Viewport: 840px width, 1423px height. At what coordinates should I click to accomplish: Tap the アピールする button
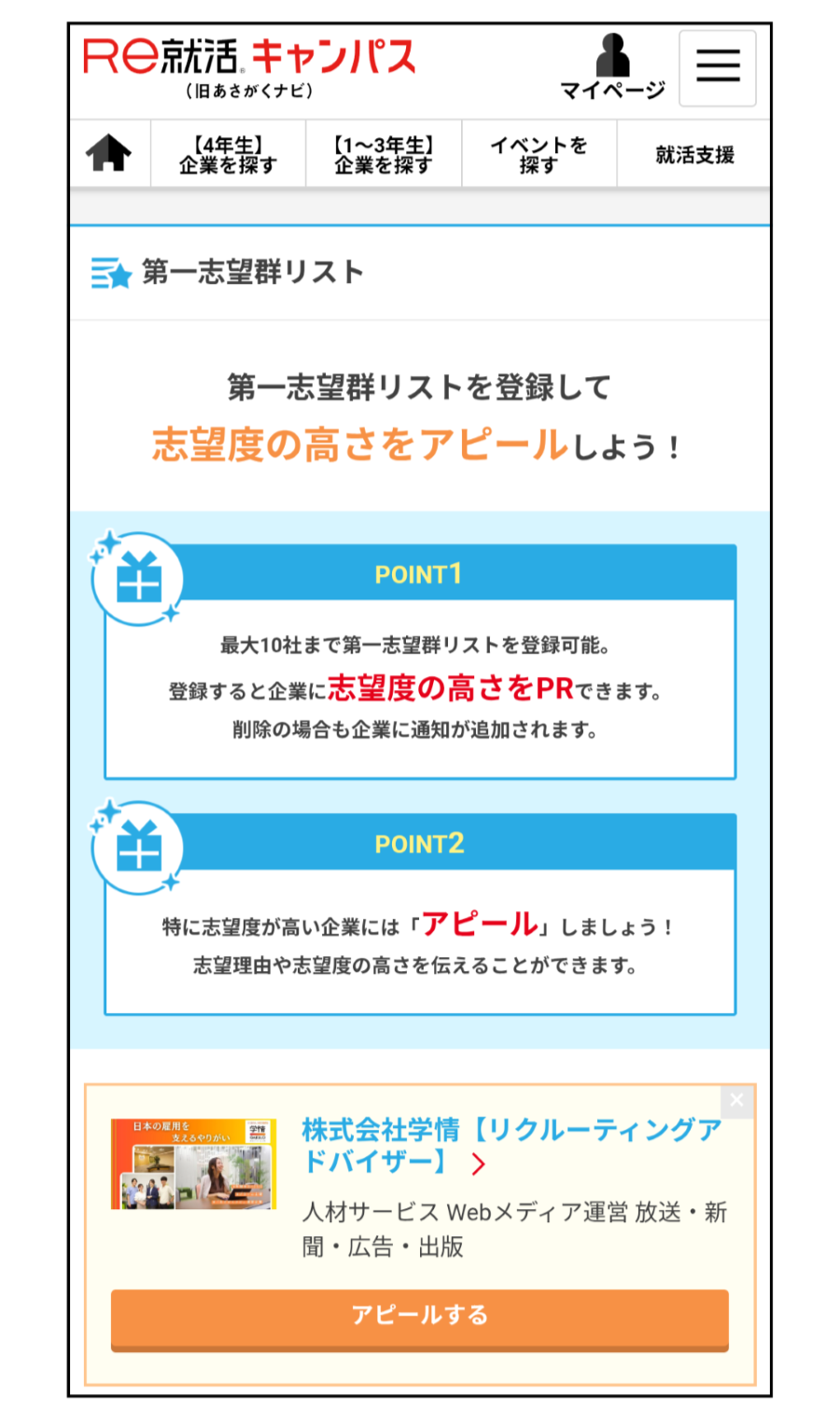pos(419,1316)
